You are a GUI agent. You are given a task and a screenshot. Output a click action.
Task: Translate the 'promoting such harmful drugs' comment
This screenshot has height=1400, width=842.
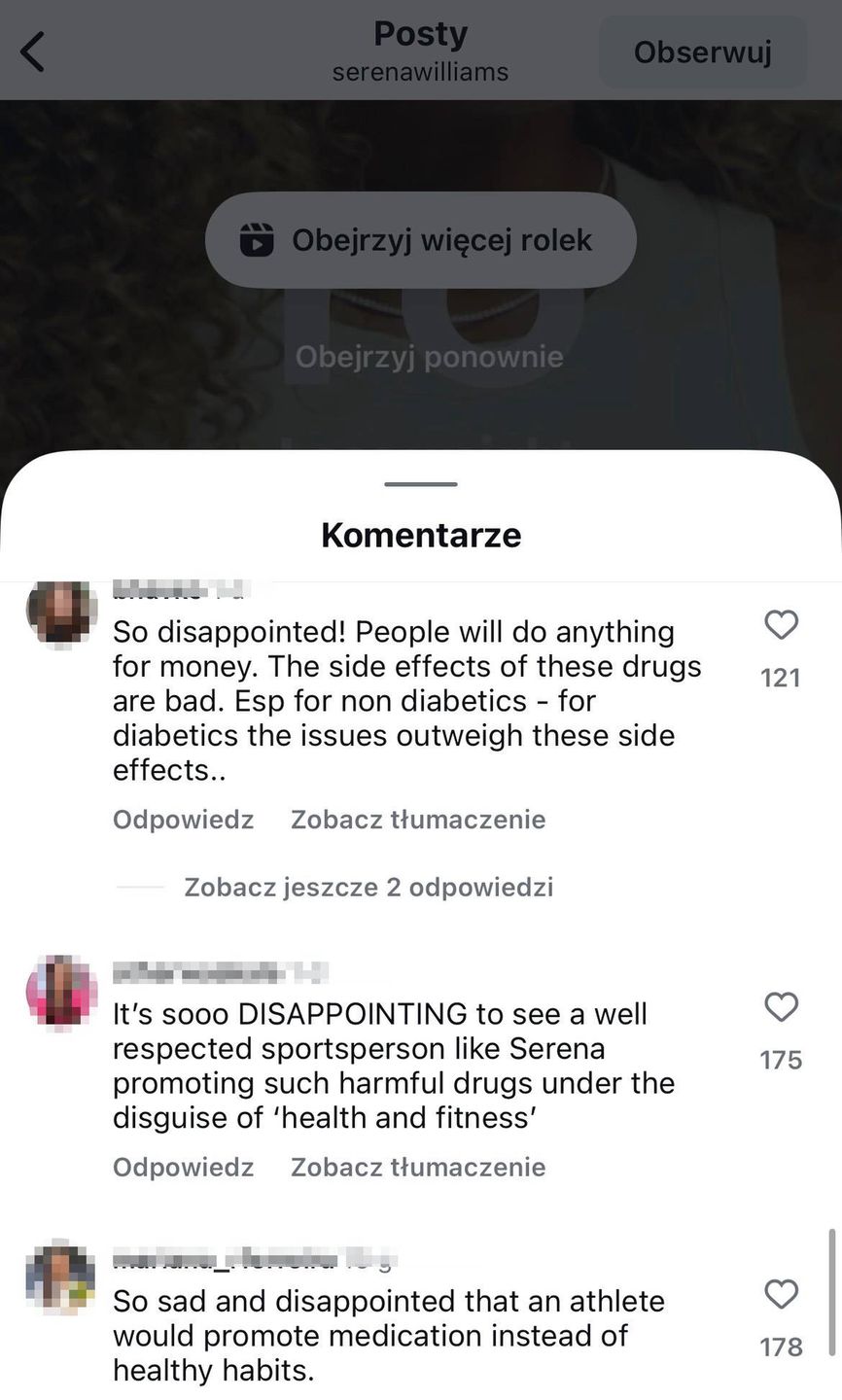[x=418, y=1167]
